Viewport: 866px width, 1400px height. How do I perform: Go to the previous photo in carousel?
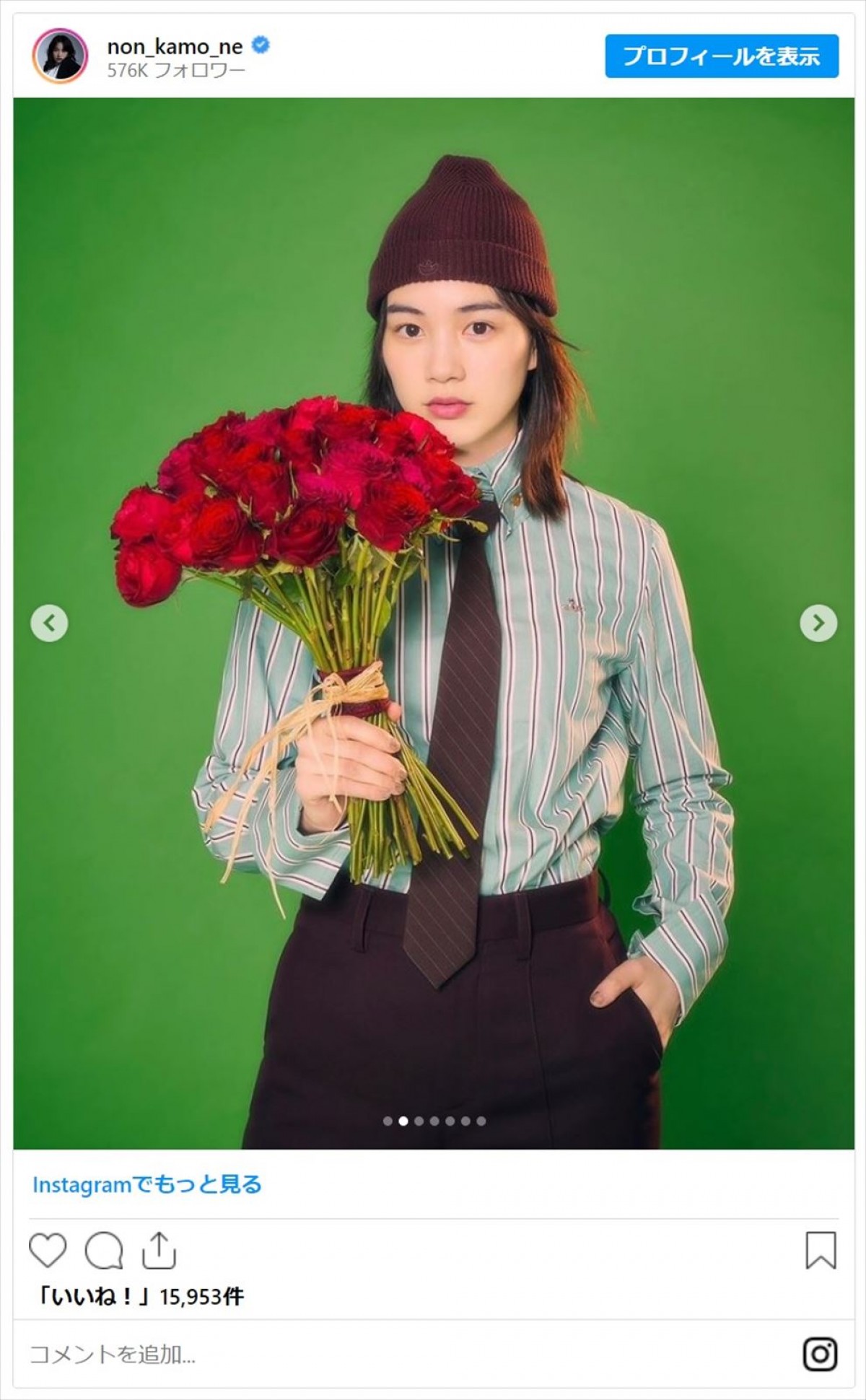tap(49, 623)
